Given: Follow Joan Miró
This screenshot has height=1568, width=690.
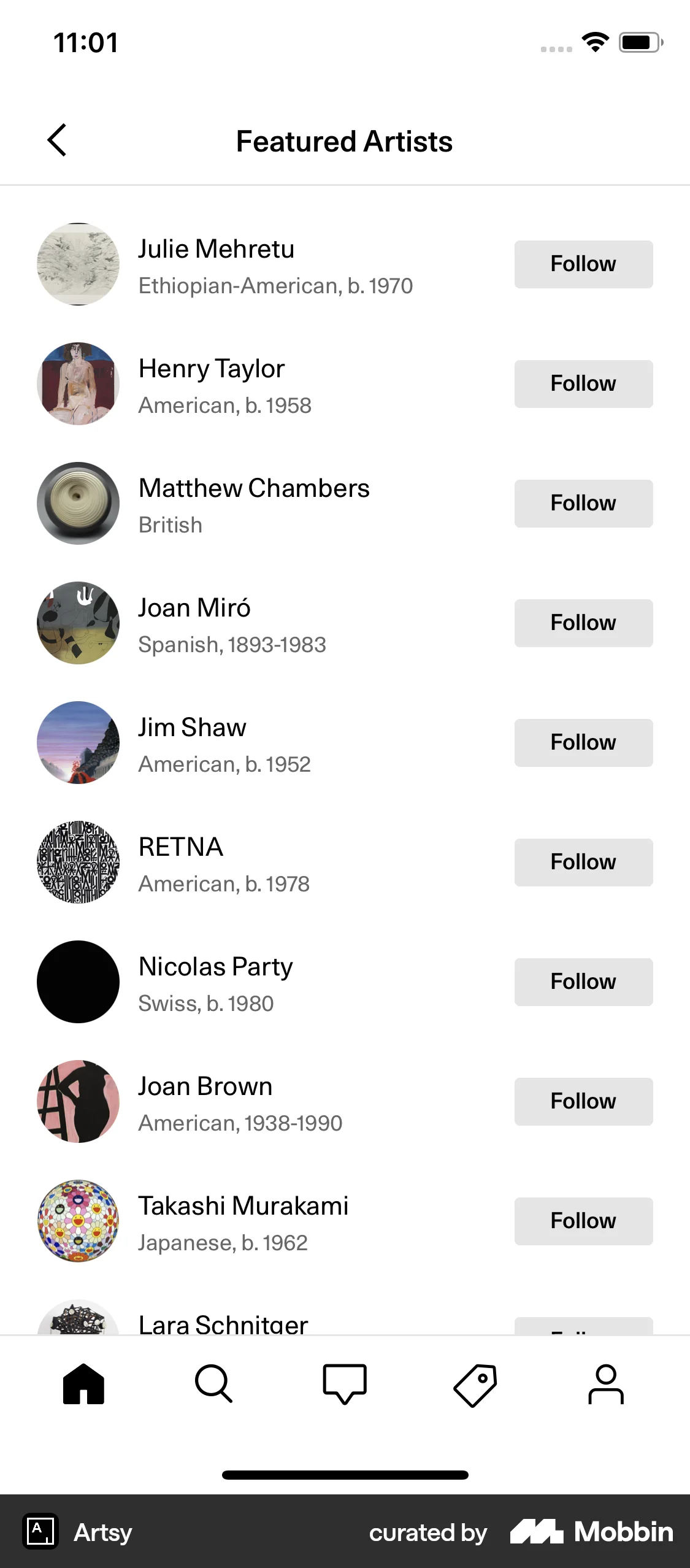Looking at the screenshot, I should tap(583, 623).
